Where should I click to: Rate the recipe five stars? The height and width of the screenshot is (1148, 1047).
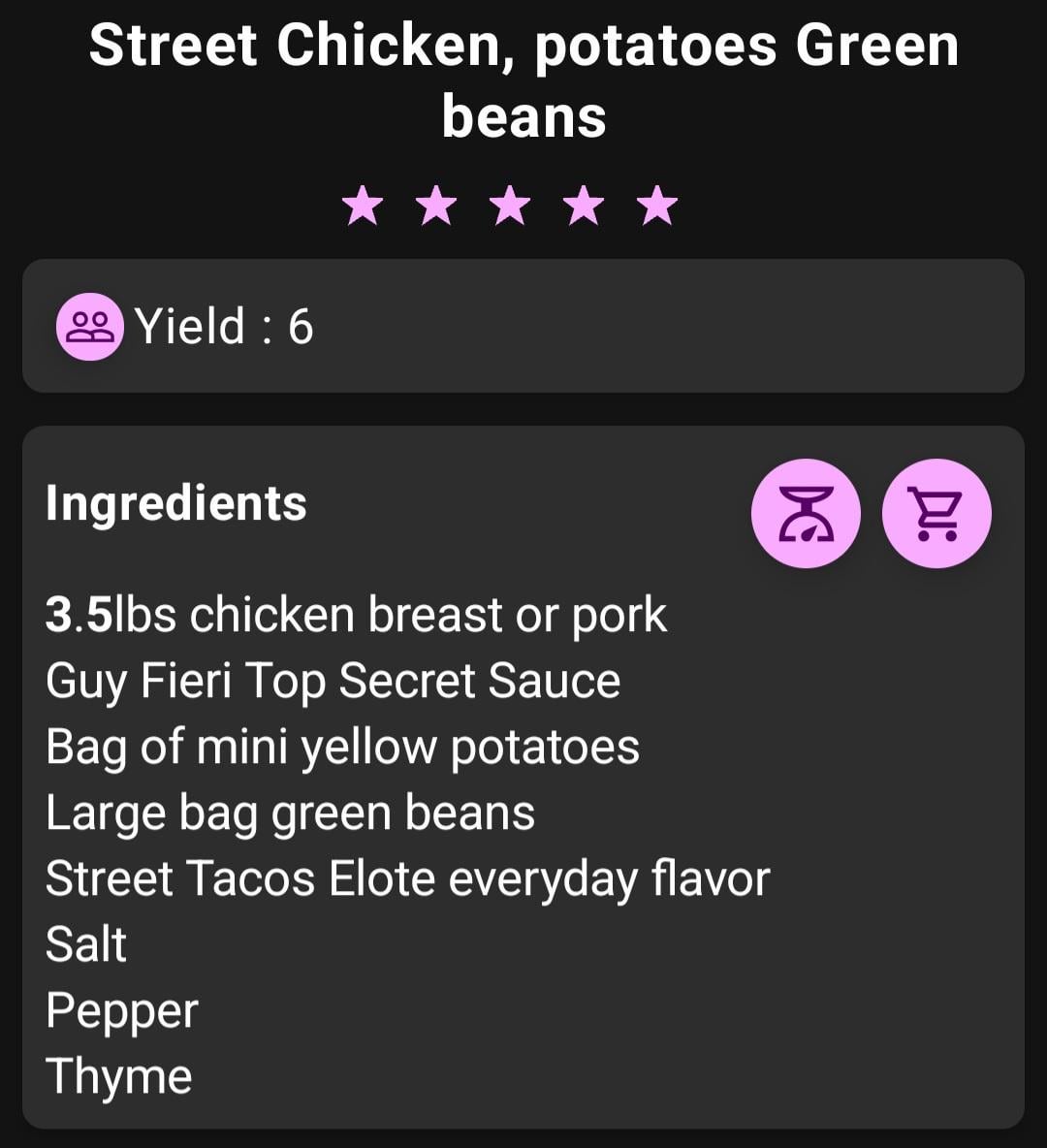click(658, 207)
